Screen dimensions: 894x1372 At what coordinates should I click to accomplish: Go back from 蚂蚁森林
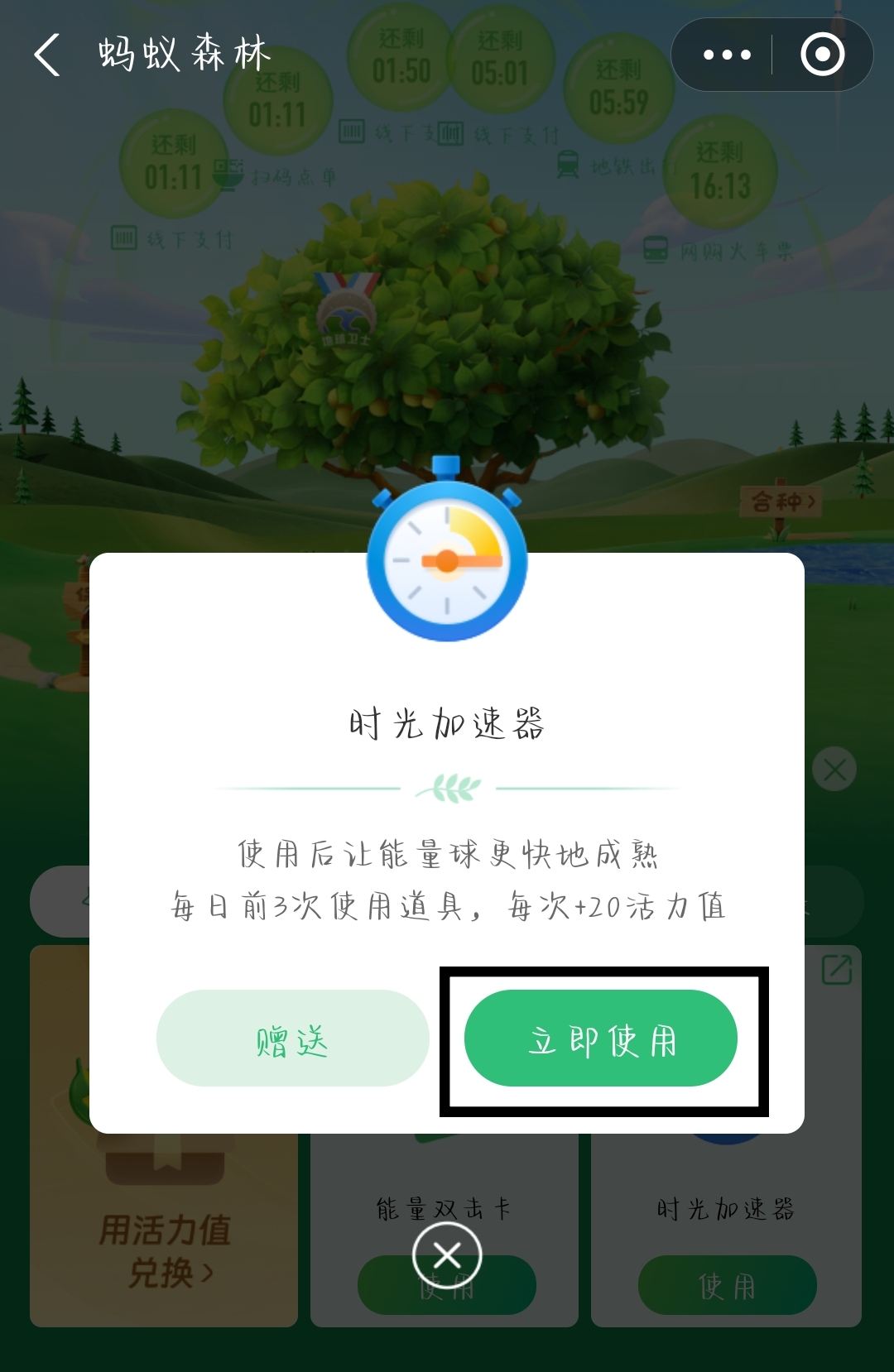[47, 55]
